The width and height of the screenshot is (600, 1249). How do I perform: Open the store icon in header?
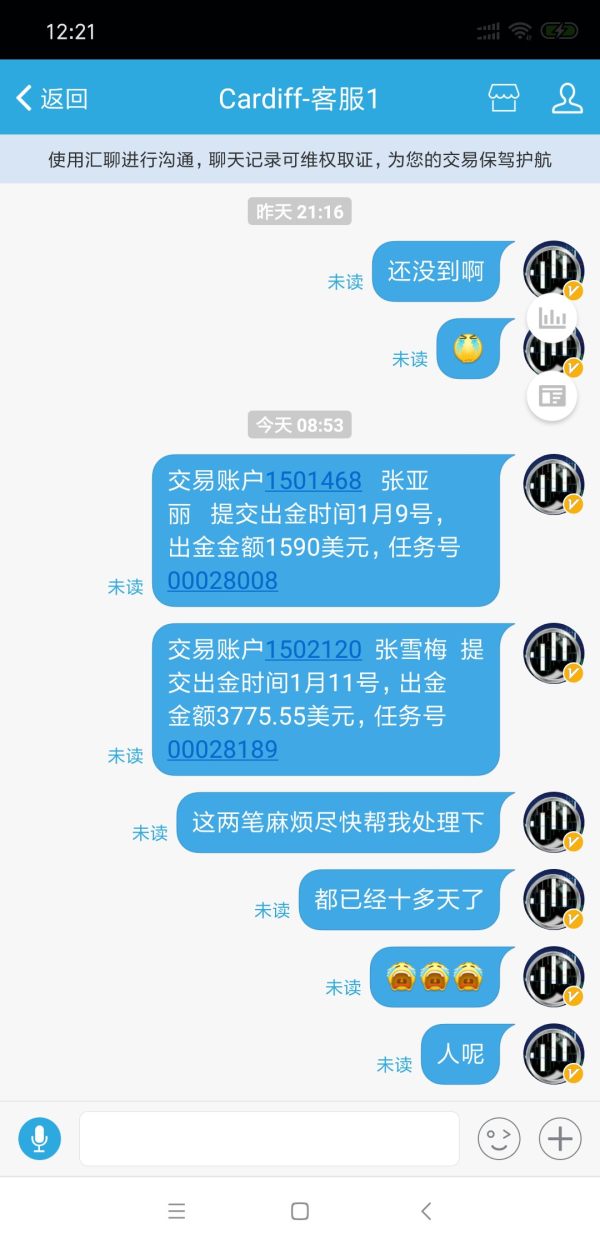[504, 98]
